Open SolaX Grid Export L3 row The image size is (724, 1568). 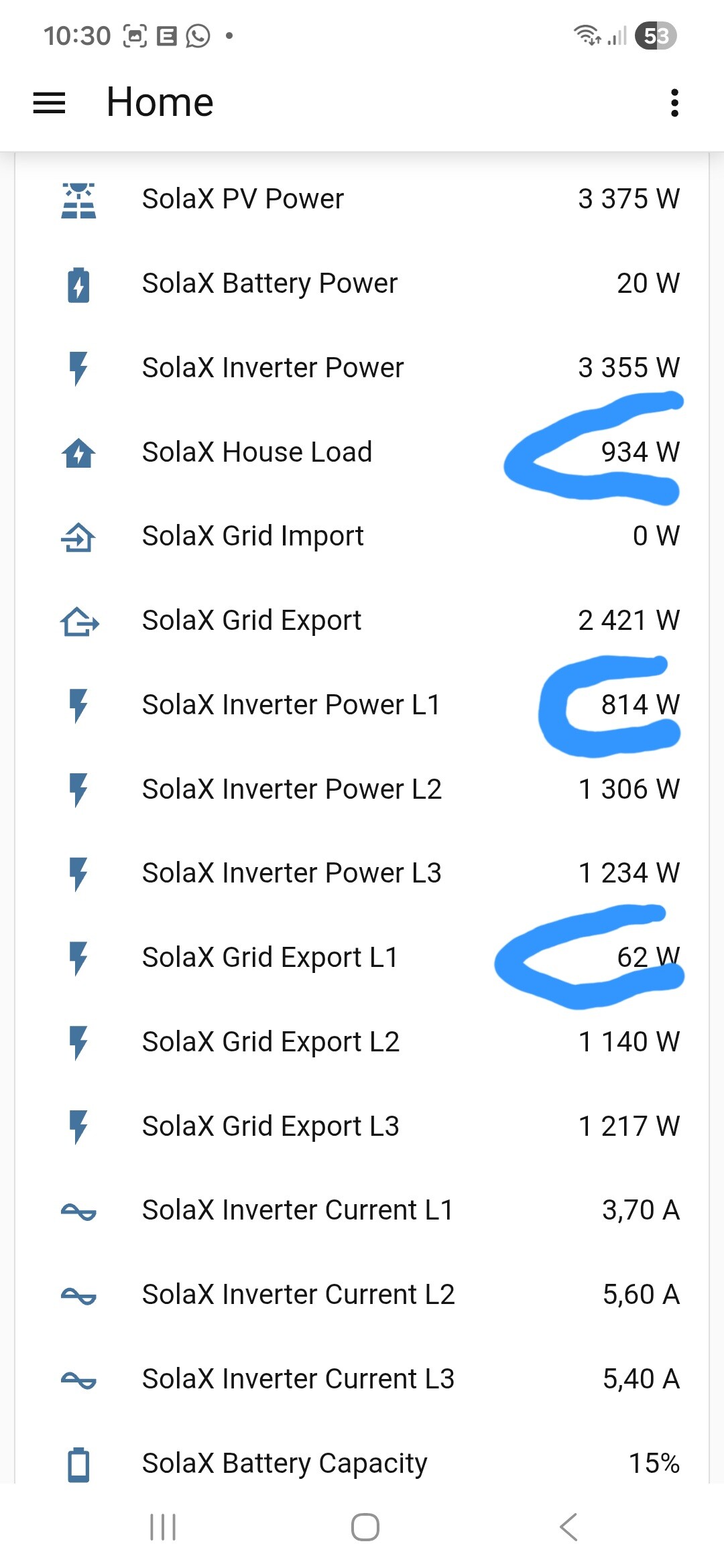coord(271,1126)
